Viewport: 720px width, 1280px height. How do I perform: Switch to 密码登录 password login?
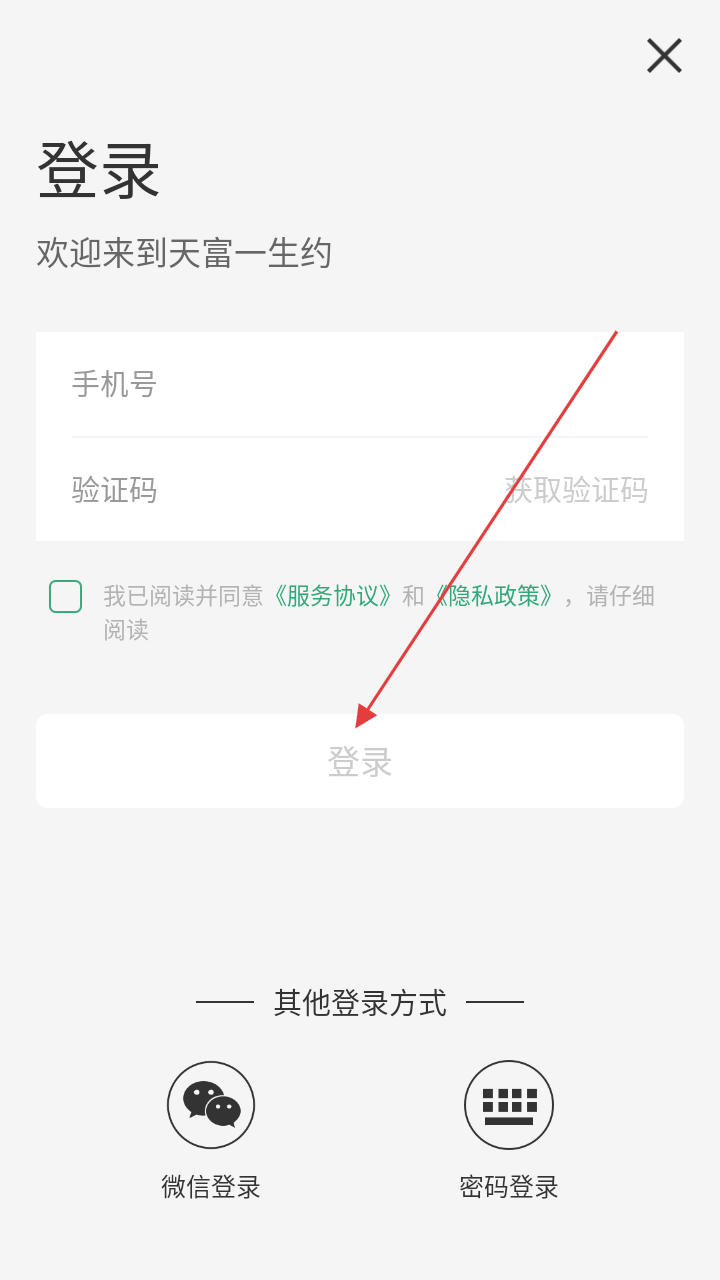(x=508, y=1105)
